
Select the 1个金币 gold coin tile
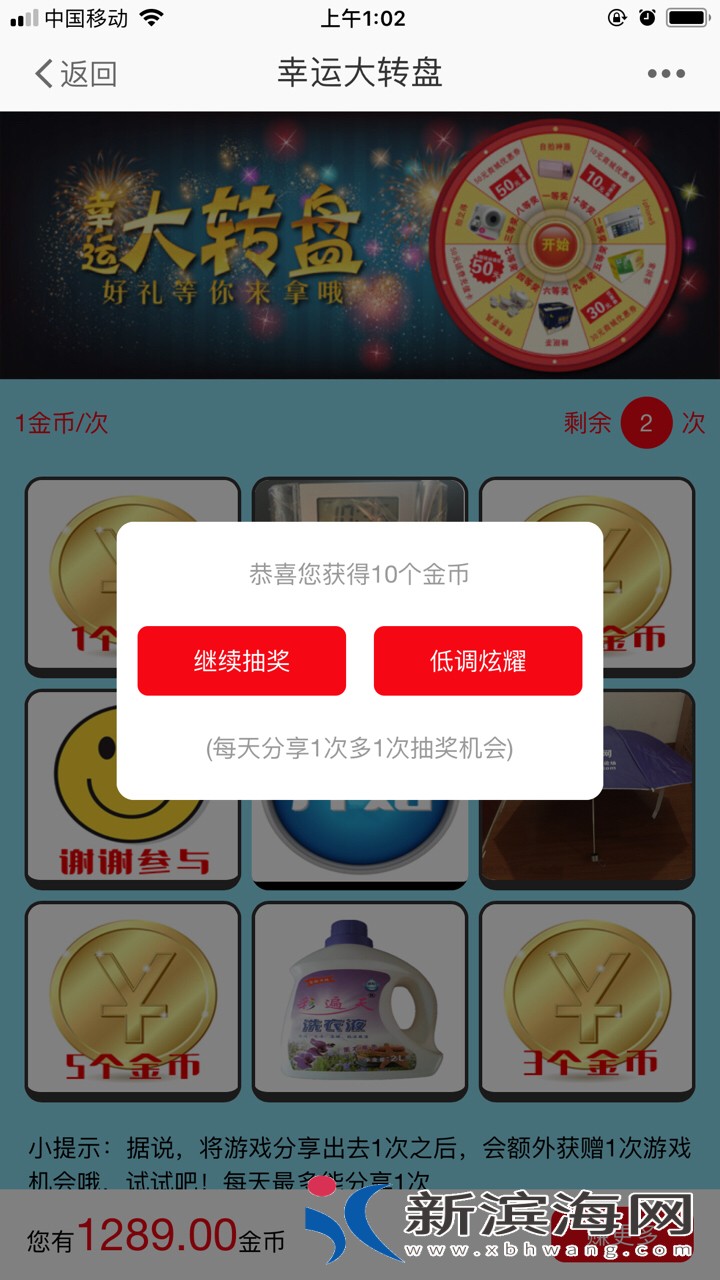click(x=132, y=575)
